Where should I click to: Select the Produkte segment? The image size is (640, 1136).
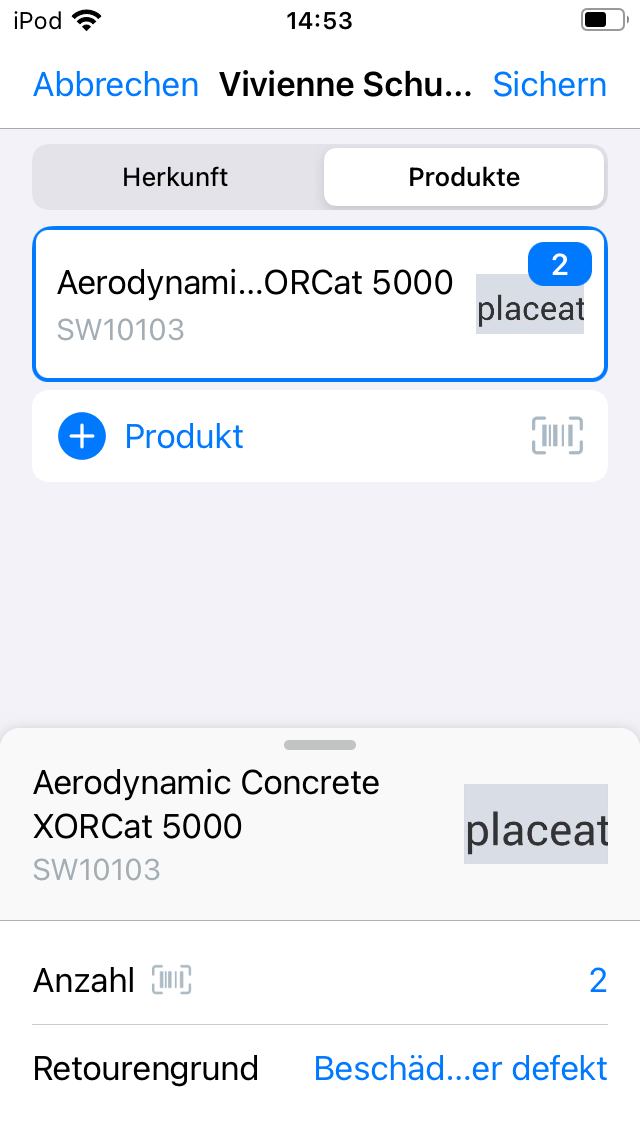tap(464, 178)
